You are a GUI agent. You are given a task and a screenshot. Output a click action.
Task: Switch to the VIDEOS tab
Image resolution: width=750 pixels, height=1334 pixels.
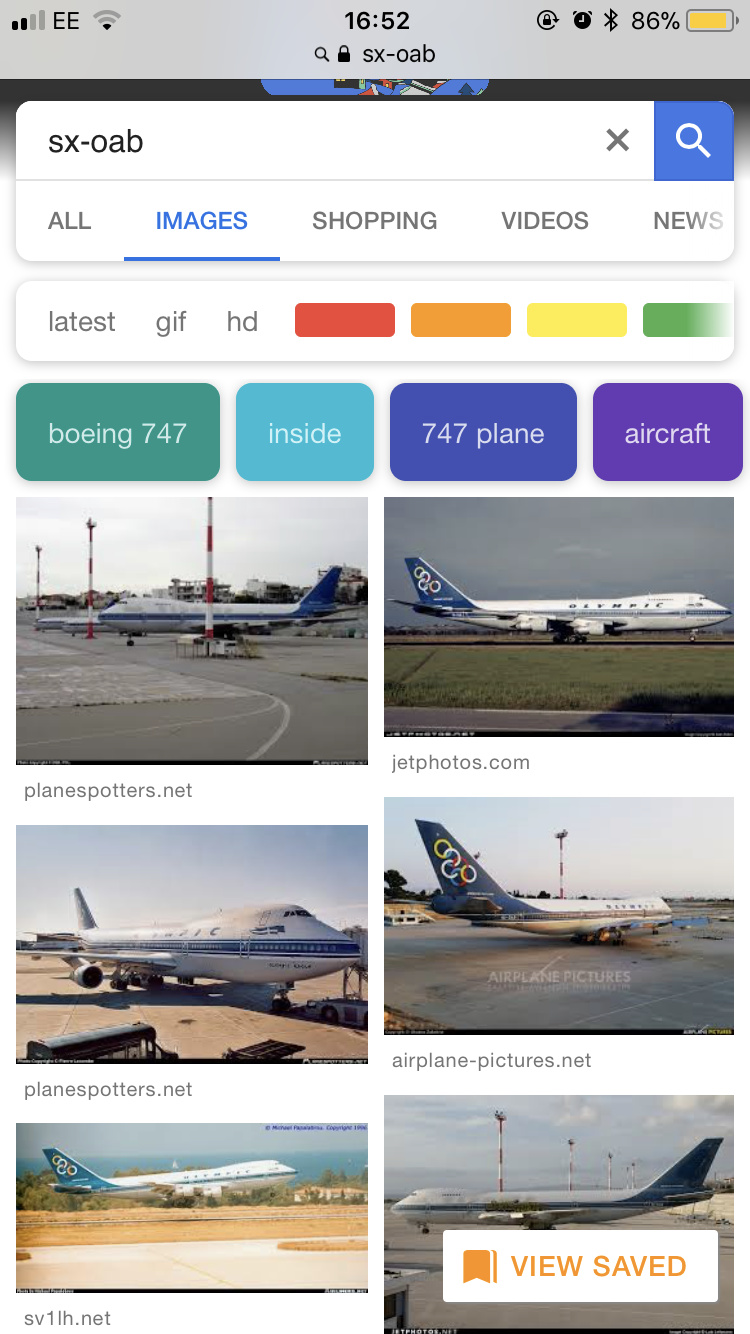click(545, 221)
